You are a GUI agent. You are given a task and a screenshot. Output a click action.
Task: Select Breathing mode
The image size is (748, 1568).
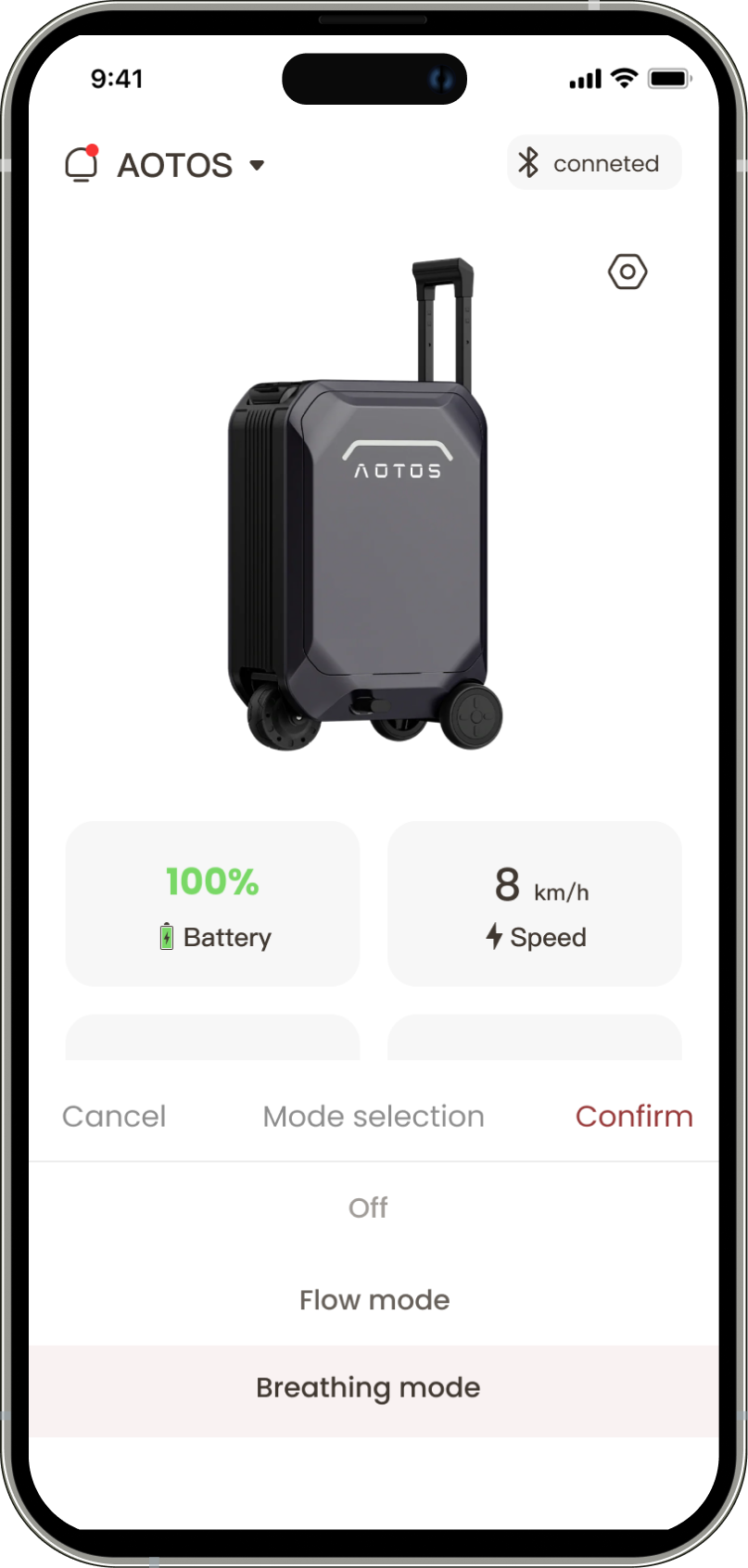(368, 1387)
